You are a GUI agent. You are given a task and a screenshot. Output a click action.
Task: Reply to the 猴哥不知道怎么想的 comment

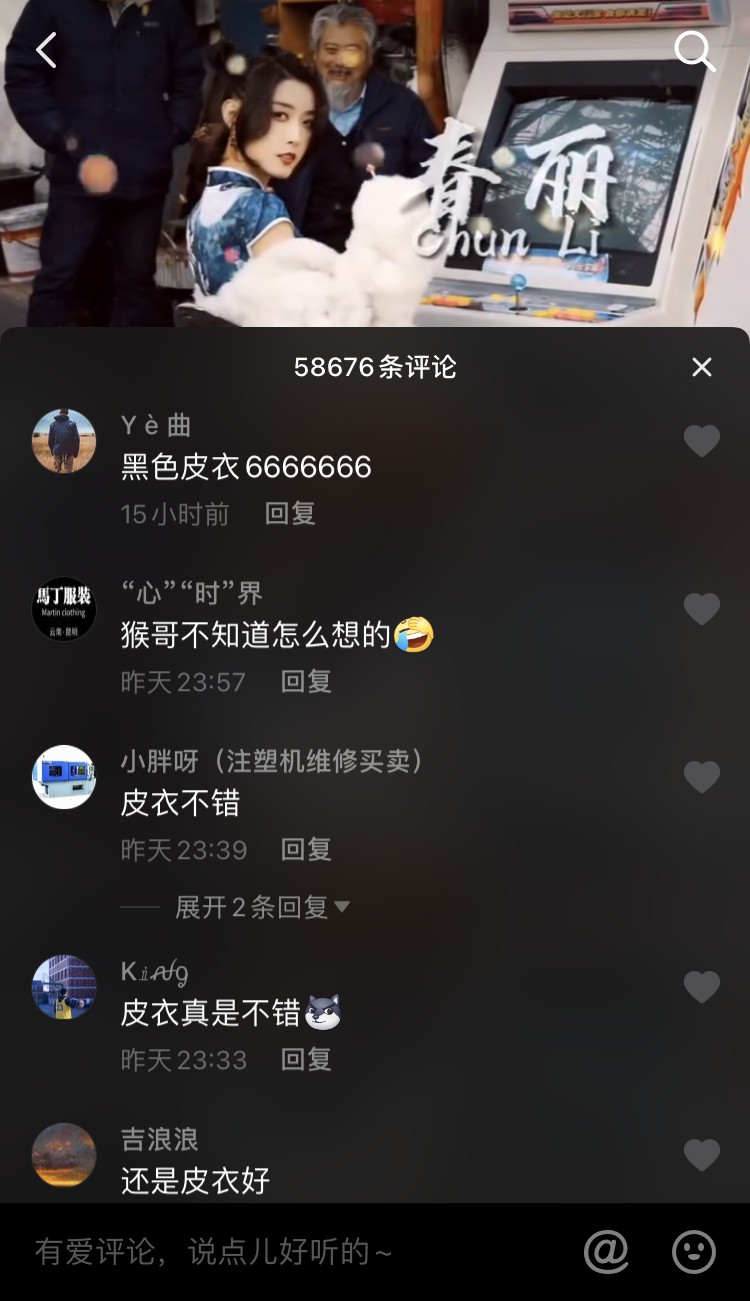click(x=306, y=682)
